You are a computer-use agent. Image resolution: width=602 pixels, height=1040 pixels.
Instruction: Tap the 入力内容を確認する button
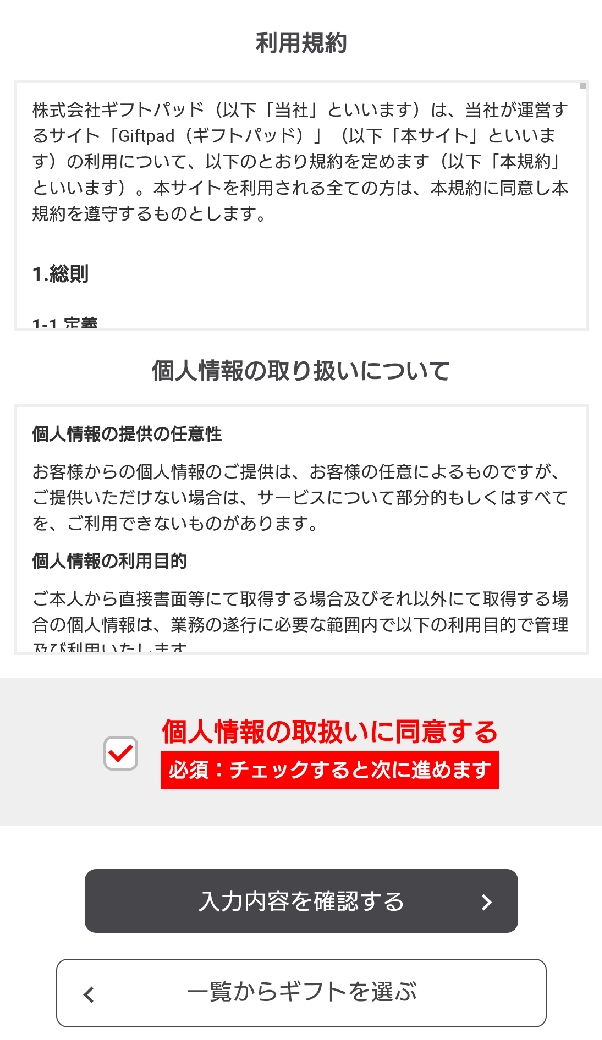tap(301, 901)
